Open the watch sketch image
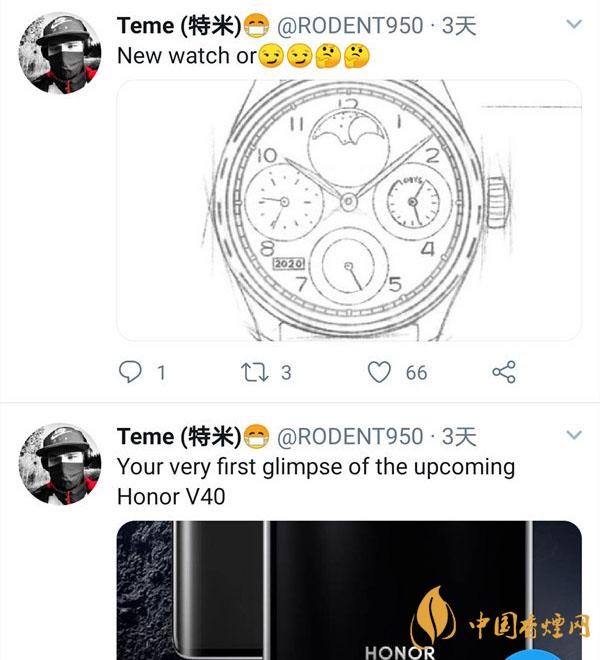 click(349, 210)
